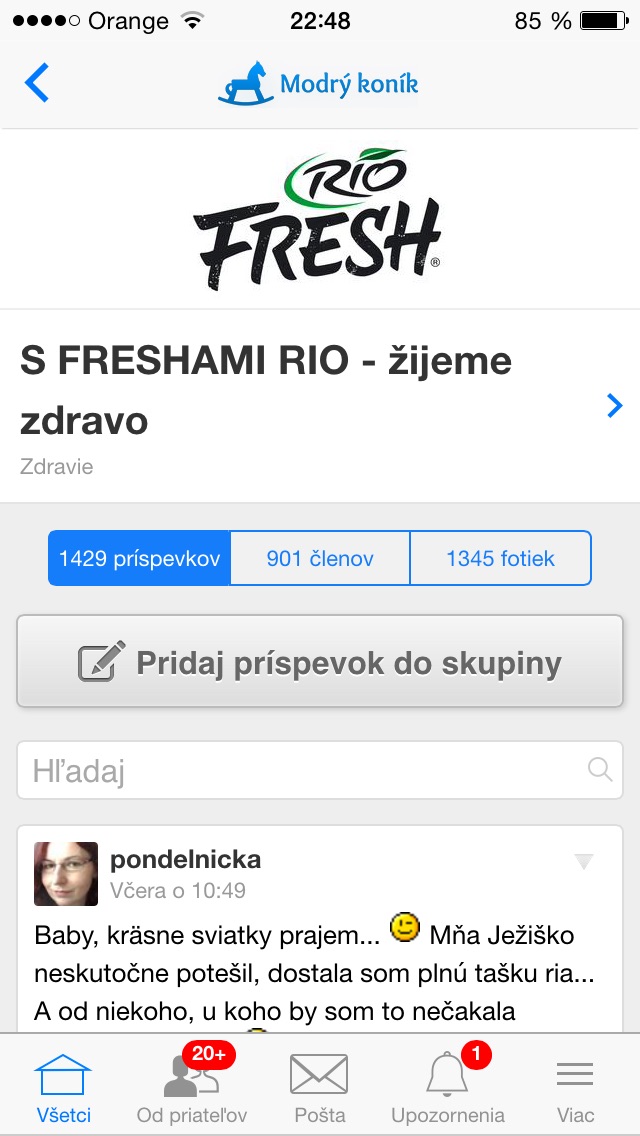Open pondelnicka's profile picture
The height and width of the screenshot is (1136, 640).
point(66,874)
